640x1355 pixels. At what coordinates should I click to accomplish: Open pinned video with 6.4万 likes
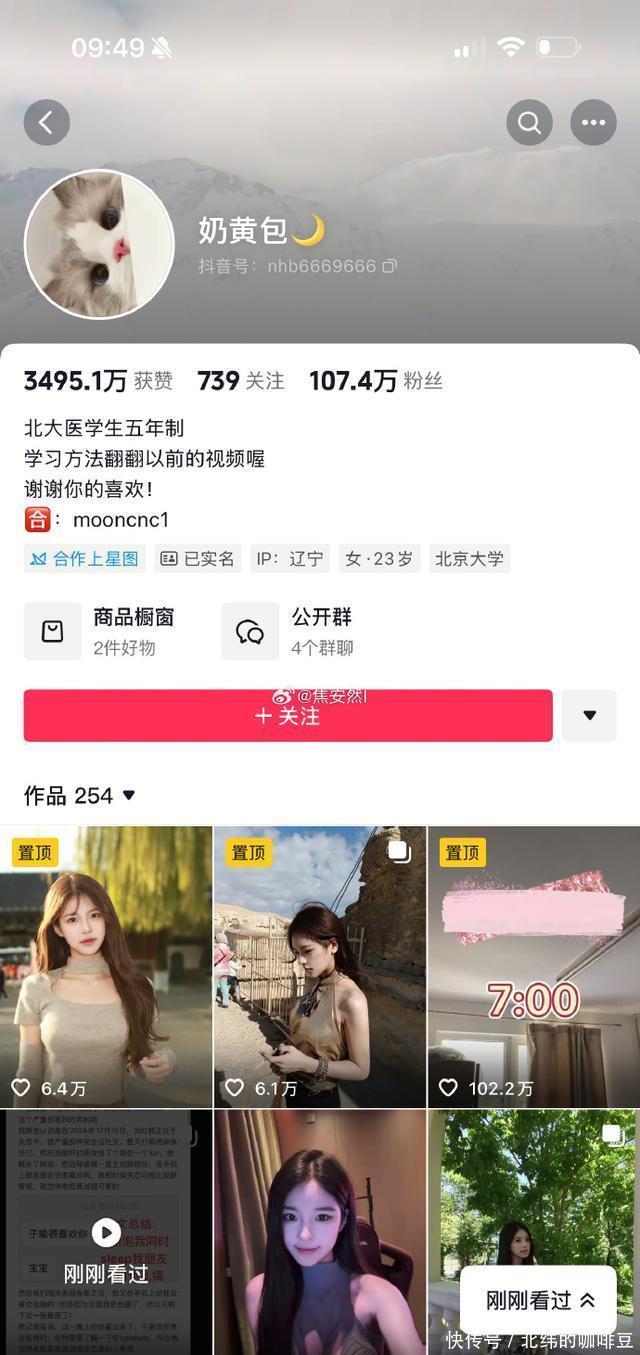[x=106, y=965]
